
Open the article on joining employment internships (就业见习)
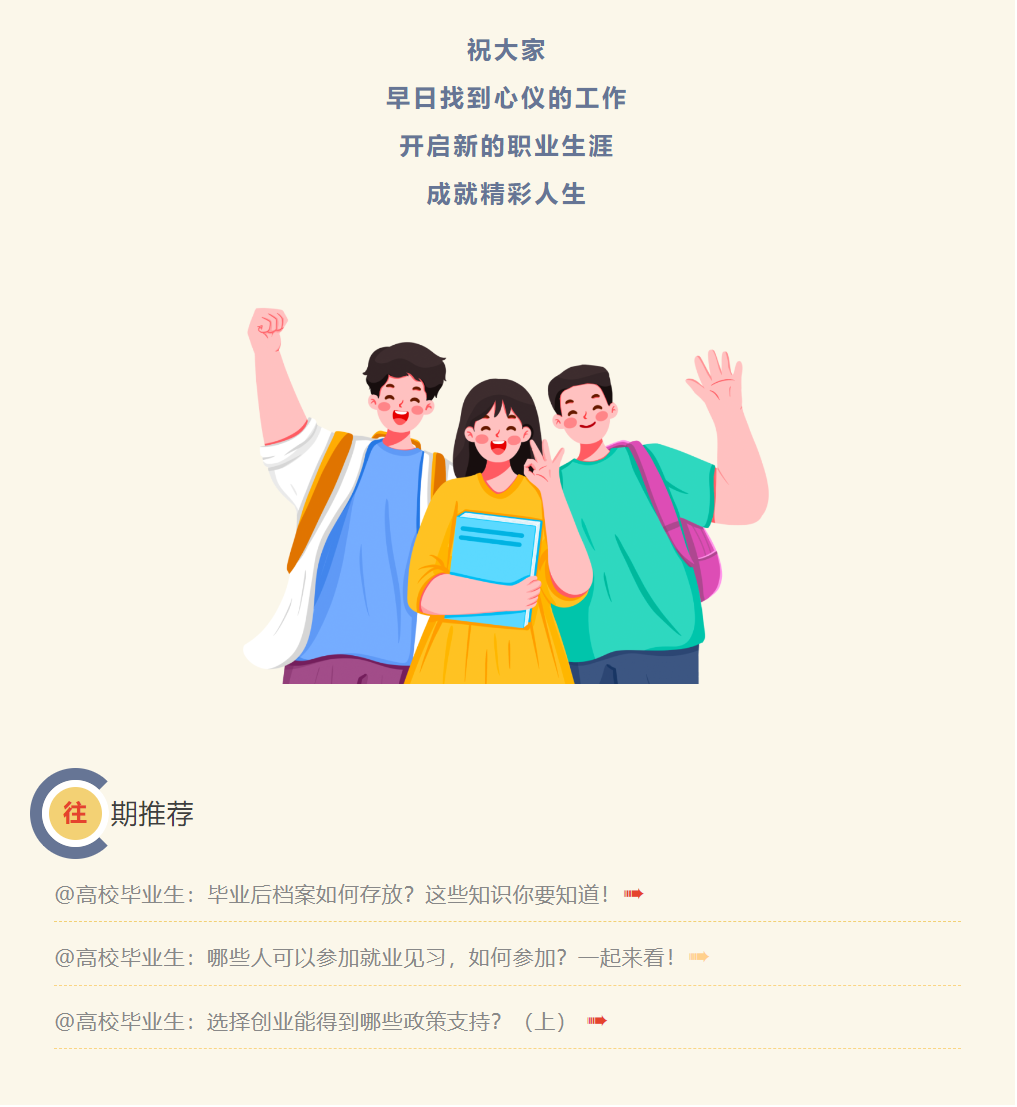coord(365,958)
